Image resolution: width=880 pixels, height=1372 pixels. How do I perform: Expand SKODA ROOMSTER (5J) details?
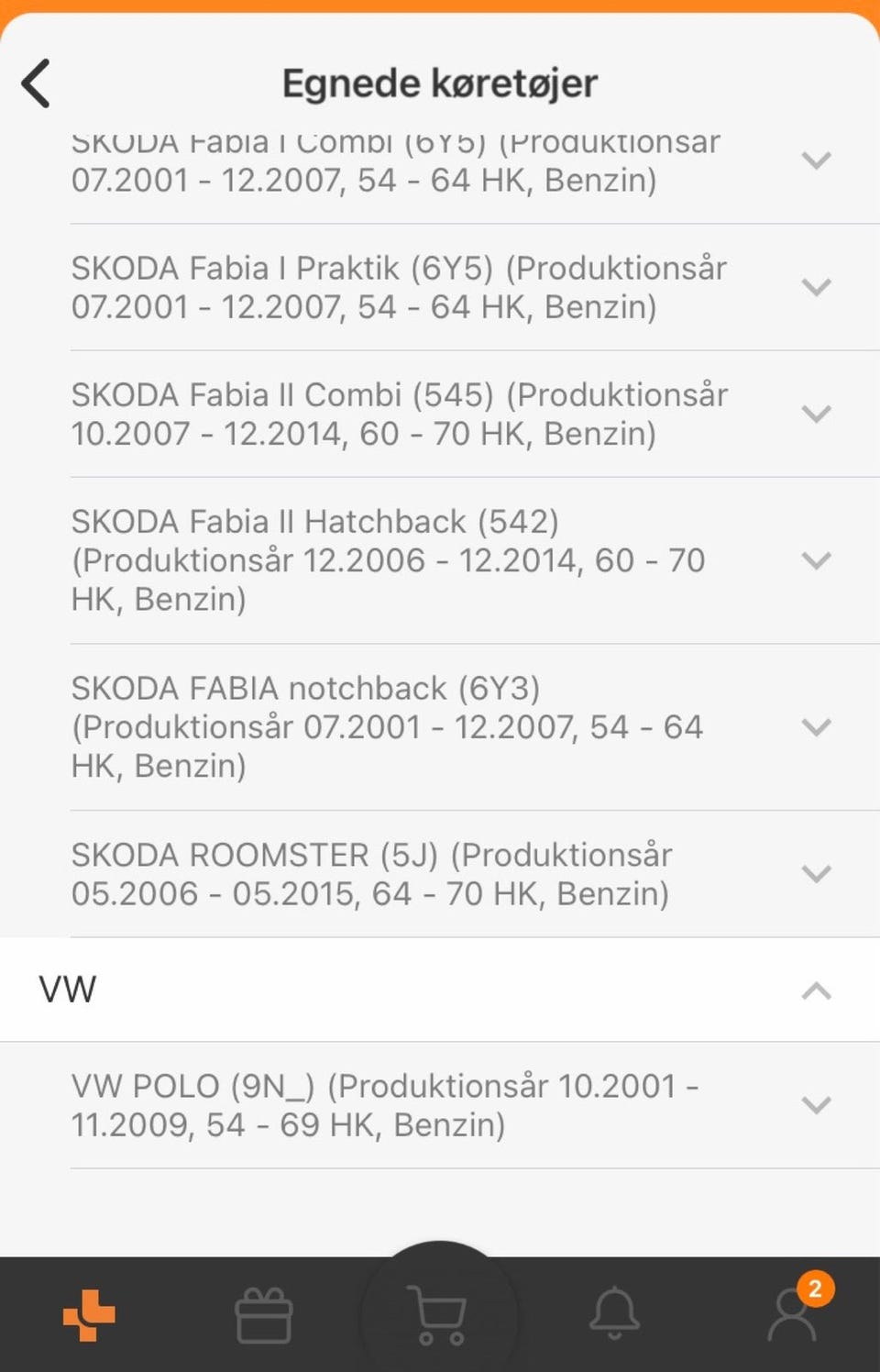tap(815, 873)
